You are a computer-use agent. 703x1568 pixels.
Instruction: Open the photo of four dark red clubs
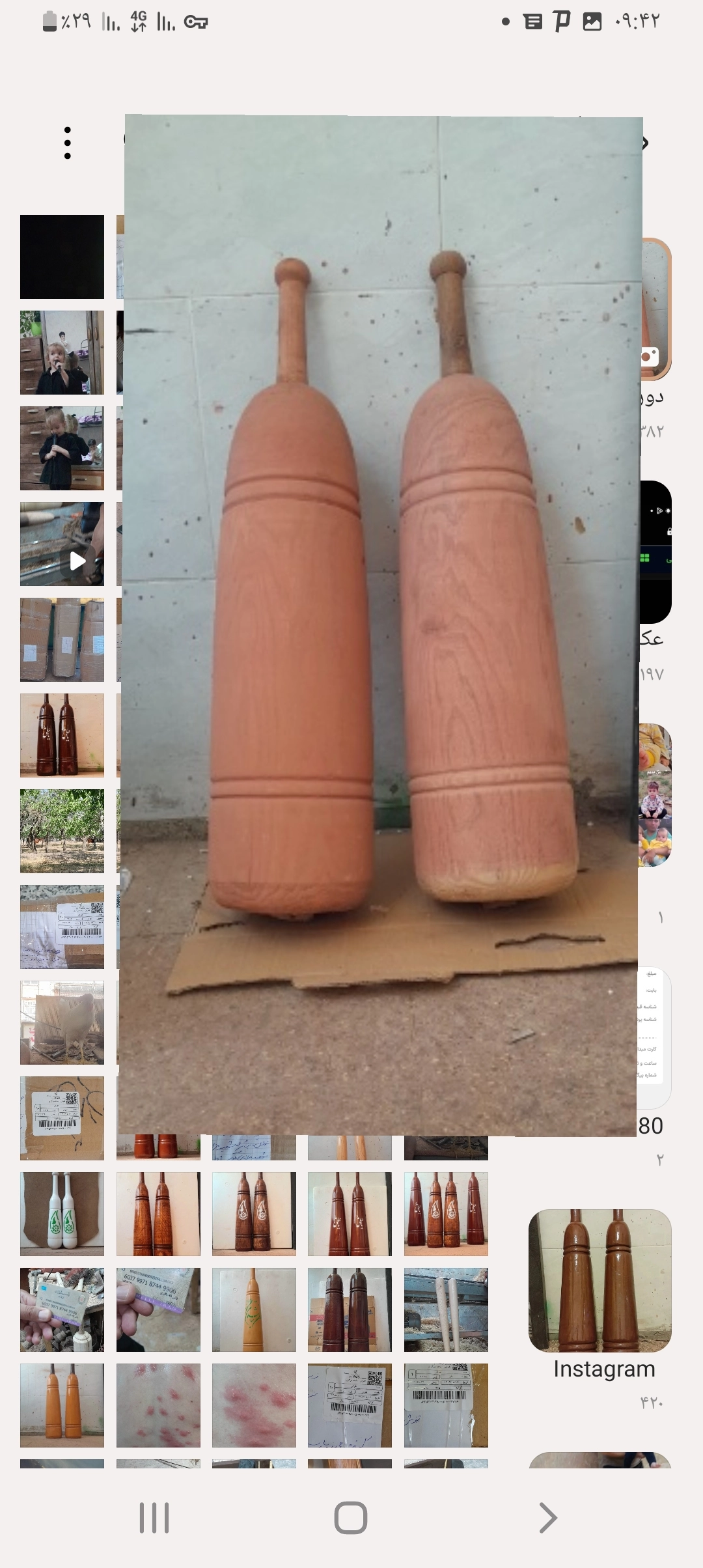coord(446,1214)
